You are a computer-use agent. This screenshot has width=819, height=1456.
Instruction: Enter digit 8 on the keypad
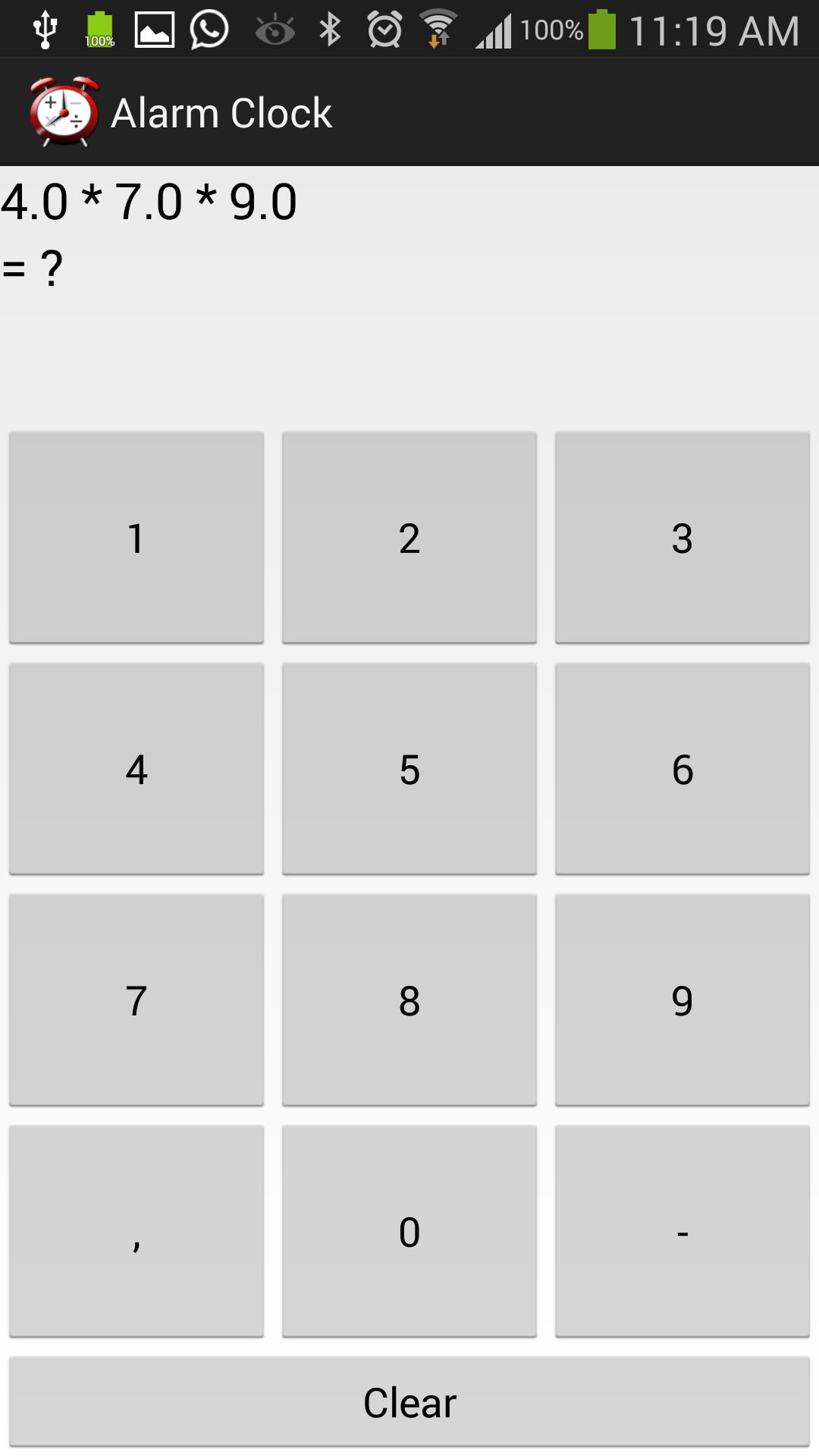409,1000
